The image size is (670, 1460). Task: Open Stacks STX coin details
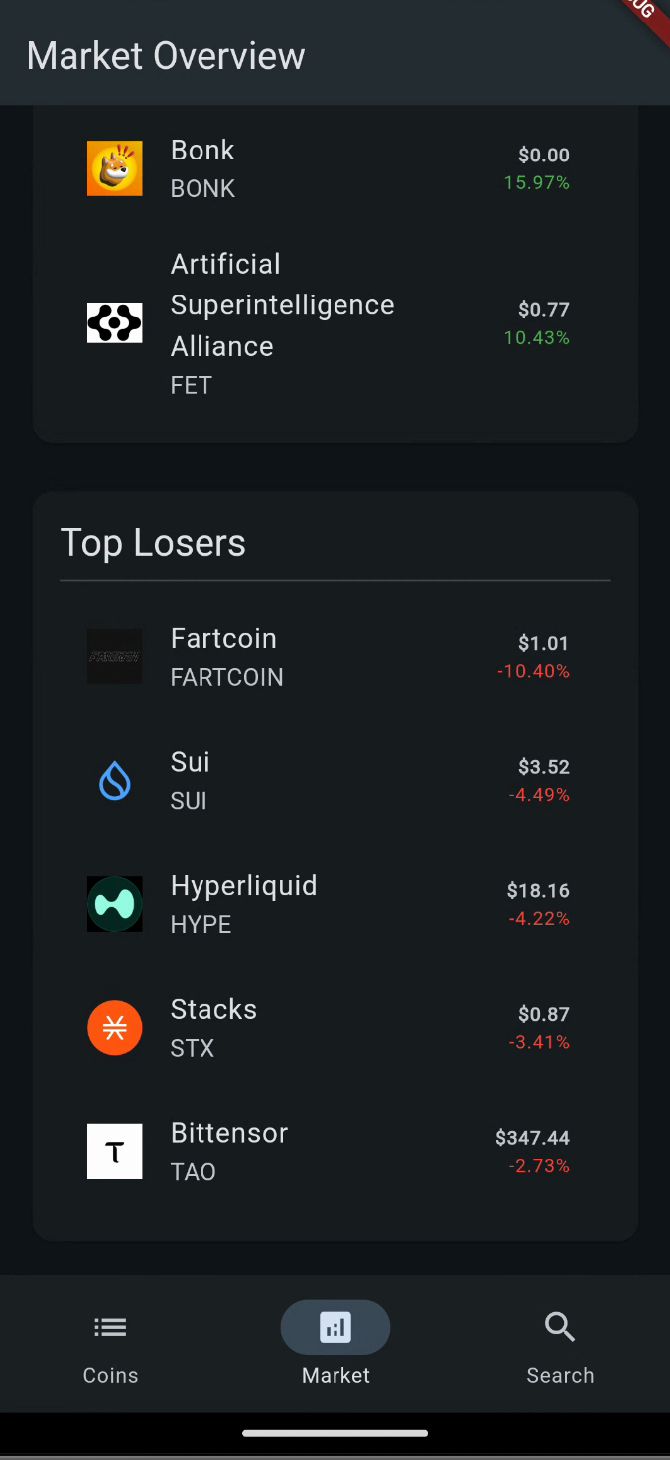point(335,1028)
